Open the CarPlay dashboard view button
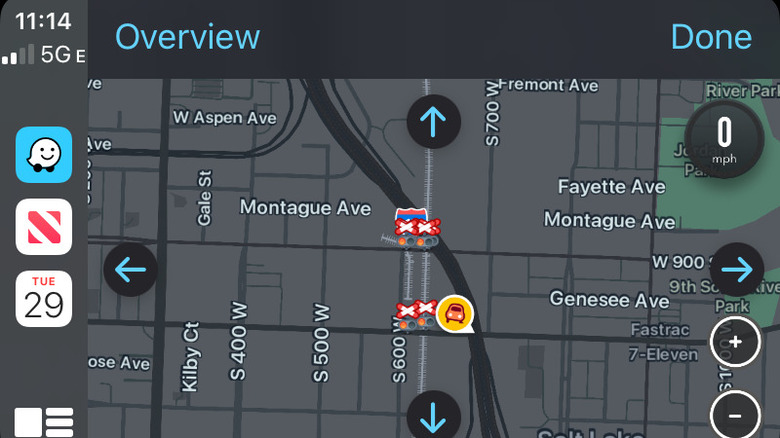 (44, 422)
